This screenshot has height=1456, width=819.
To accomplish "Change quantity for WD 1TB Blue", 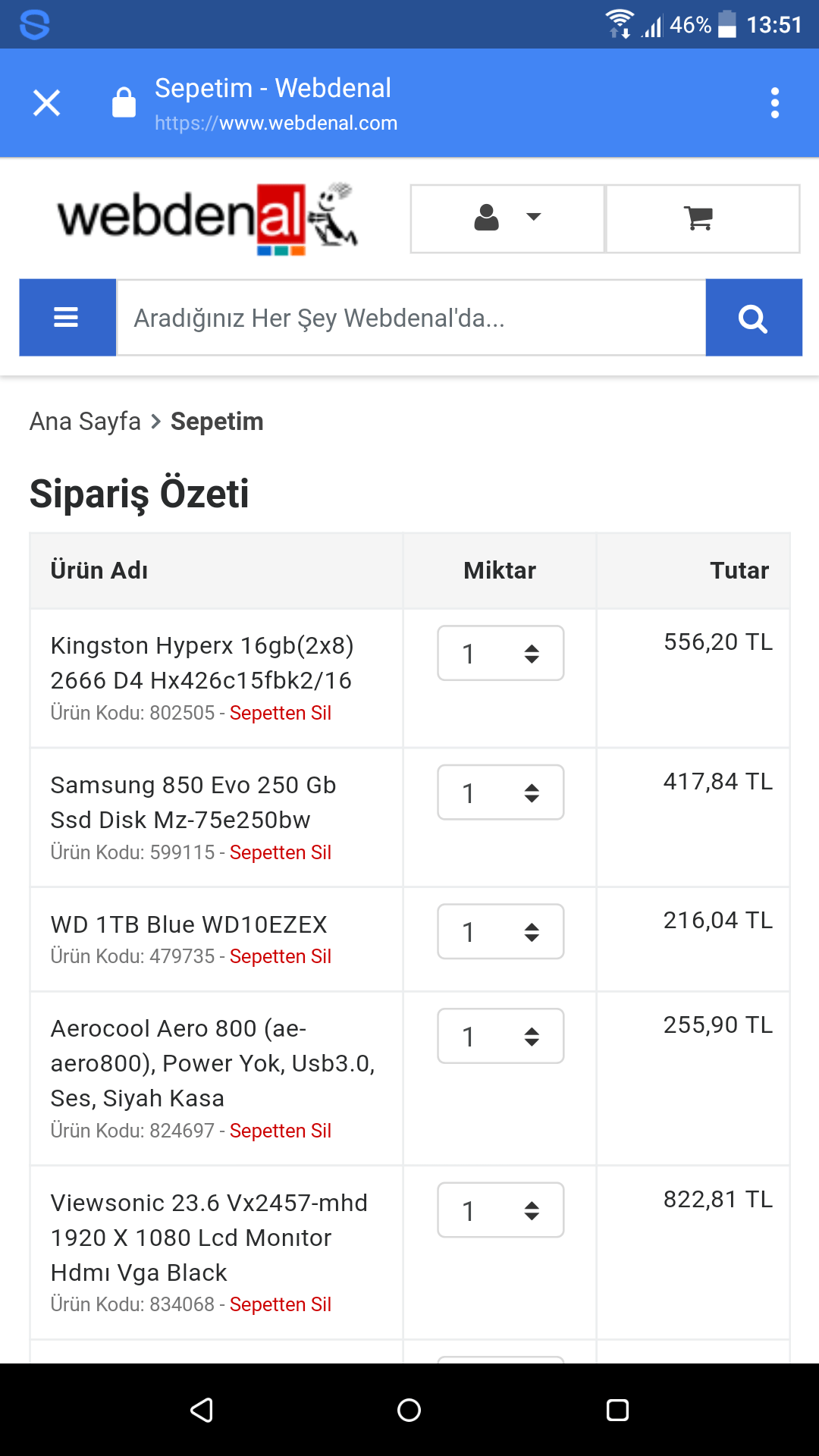I will pyautogui.click(x=500, y=931).
